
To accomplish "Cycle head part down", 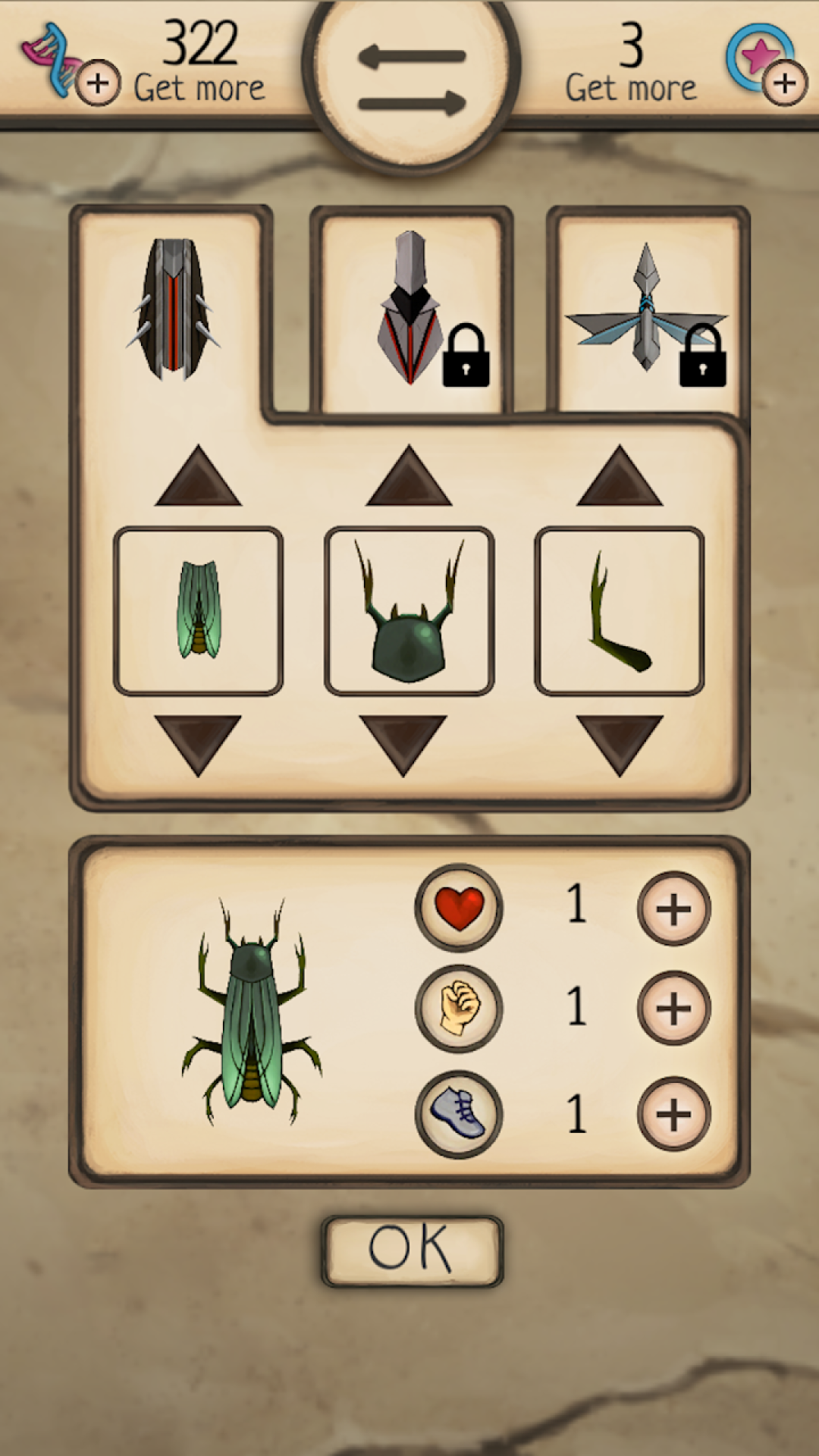I will 403,743.
